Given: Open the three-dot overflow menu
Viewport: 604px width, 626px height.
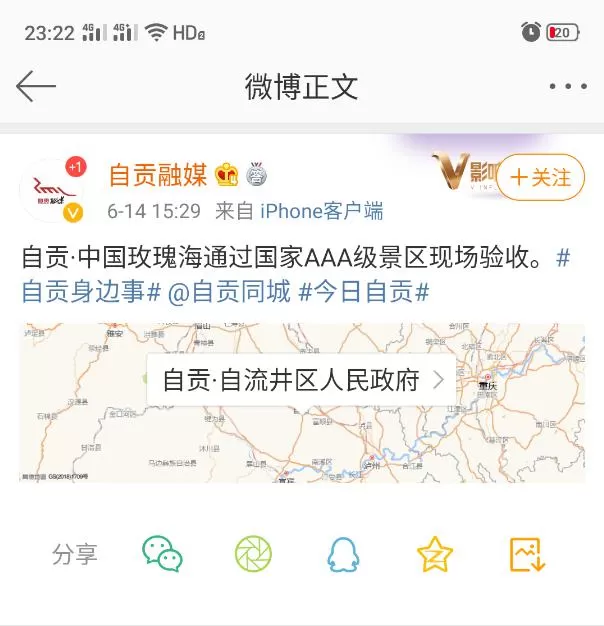Looking at the screenshot, I should (x=567, y=87).
